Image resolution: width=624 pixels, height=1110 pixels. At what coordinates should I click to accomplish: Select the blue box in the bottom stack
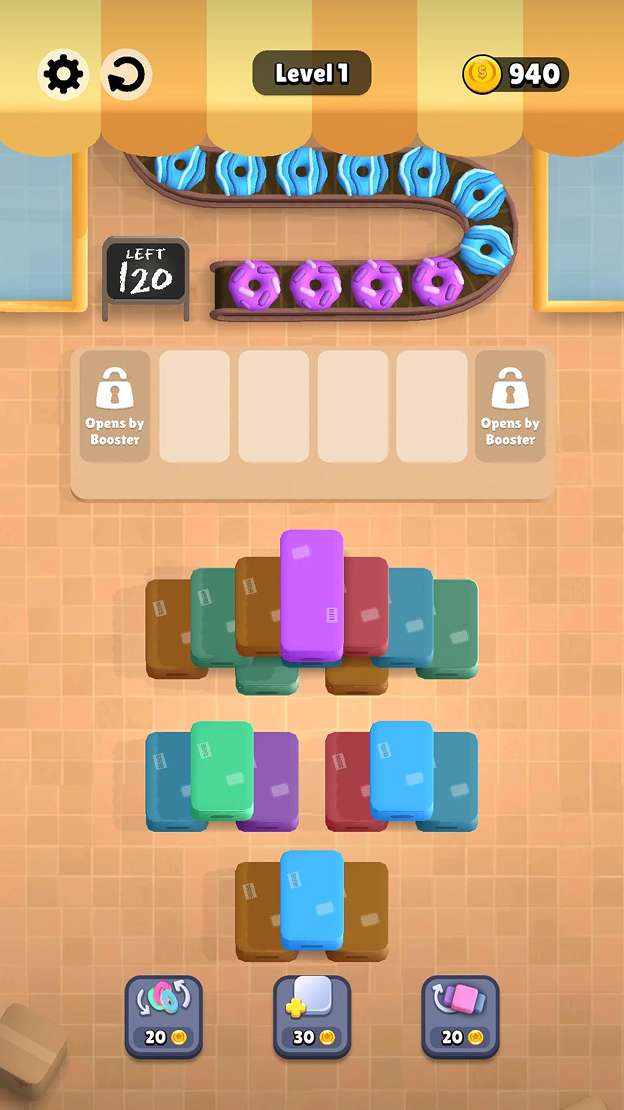click(x=312, y=898)
